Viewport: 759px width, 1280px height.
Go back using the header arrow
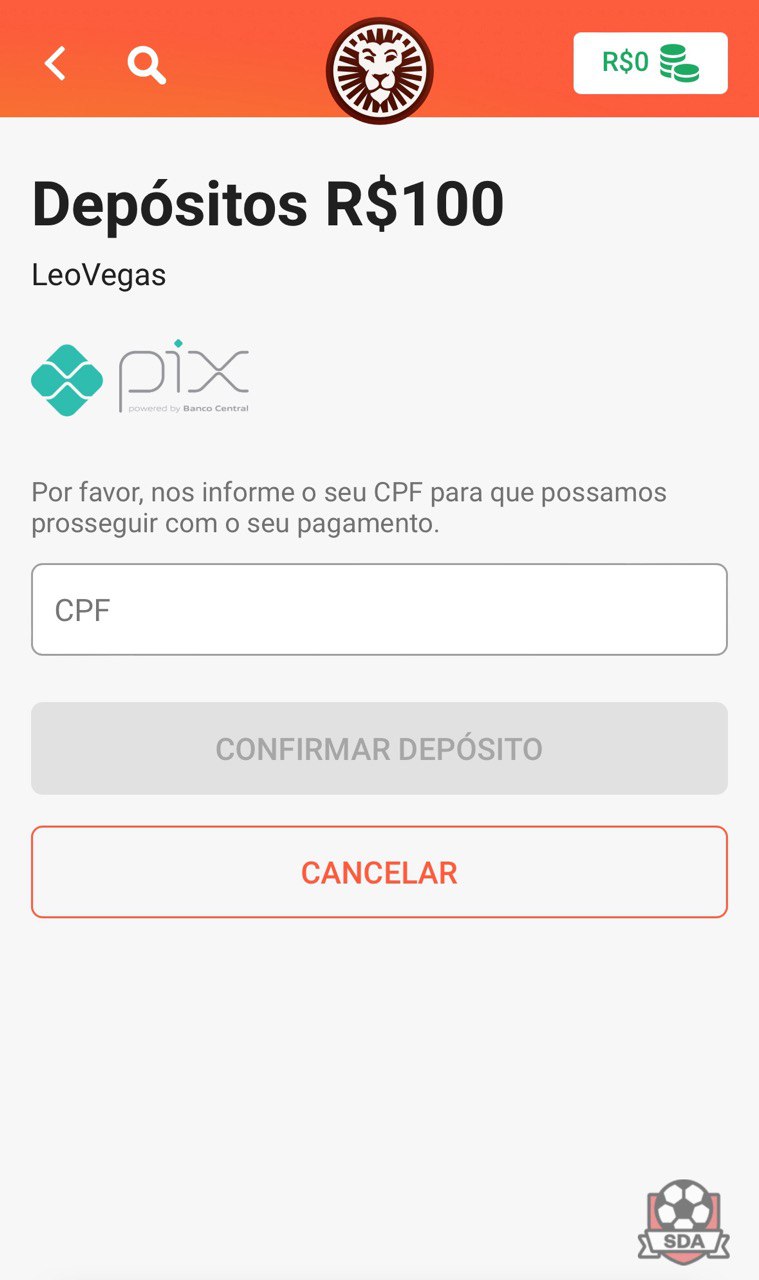coord(55,64)
